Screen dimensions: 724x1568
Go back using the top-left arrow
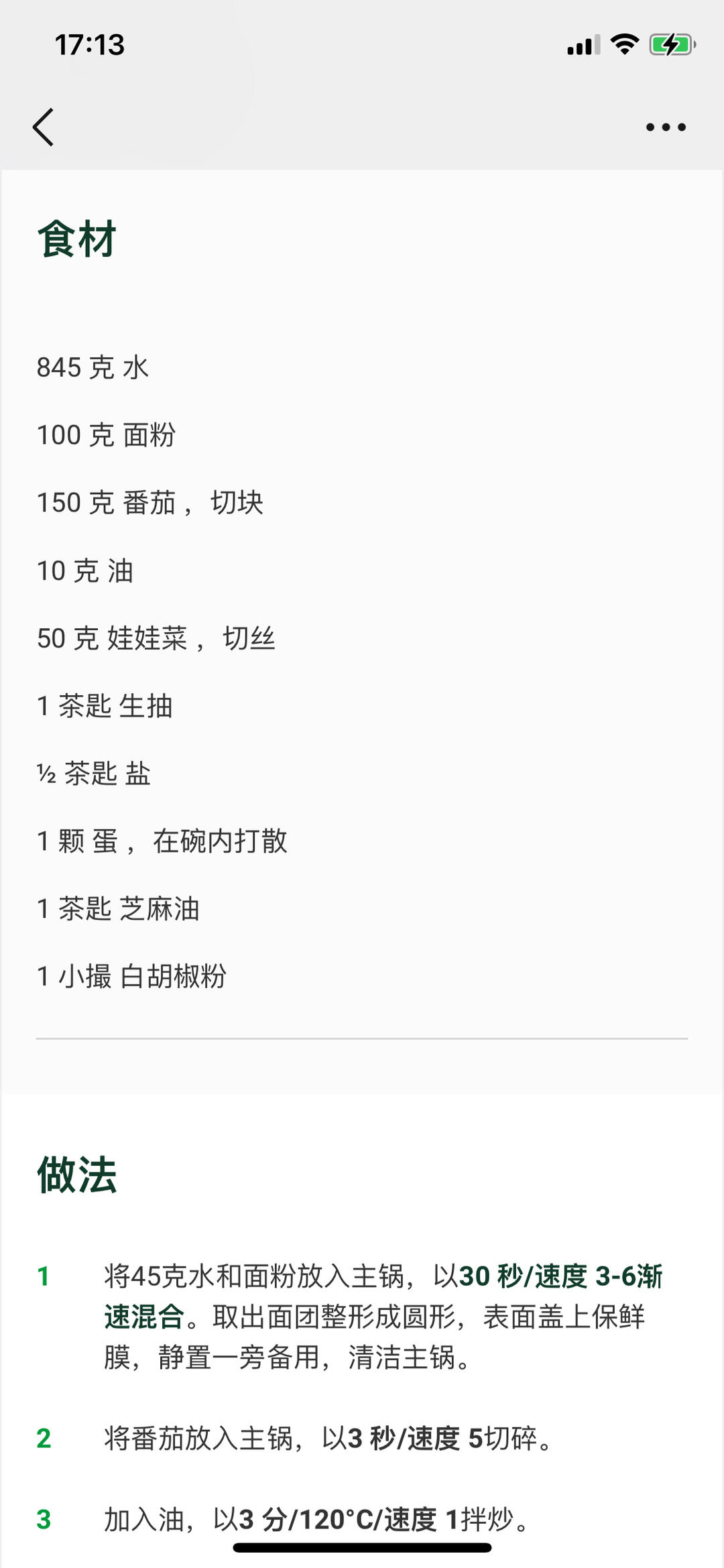click(x=44, y=127)
